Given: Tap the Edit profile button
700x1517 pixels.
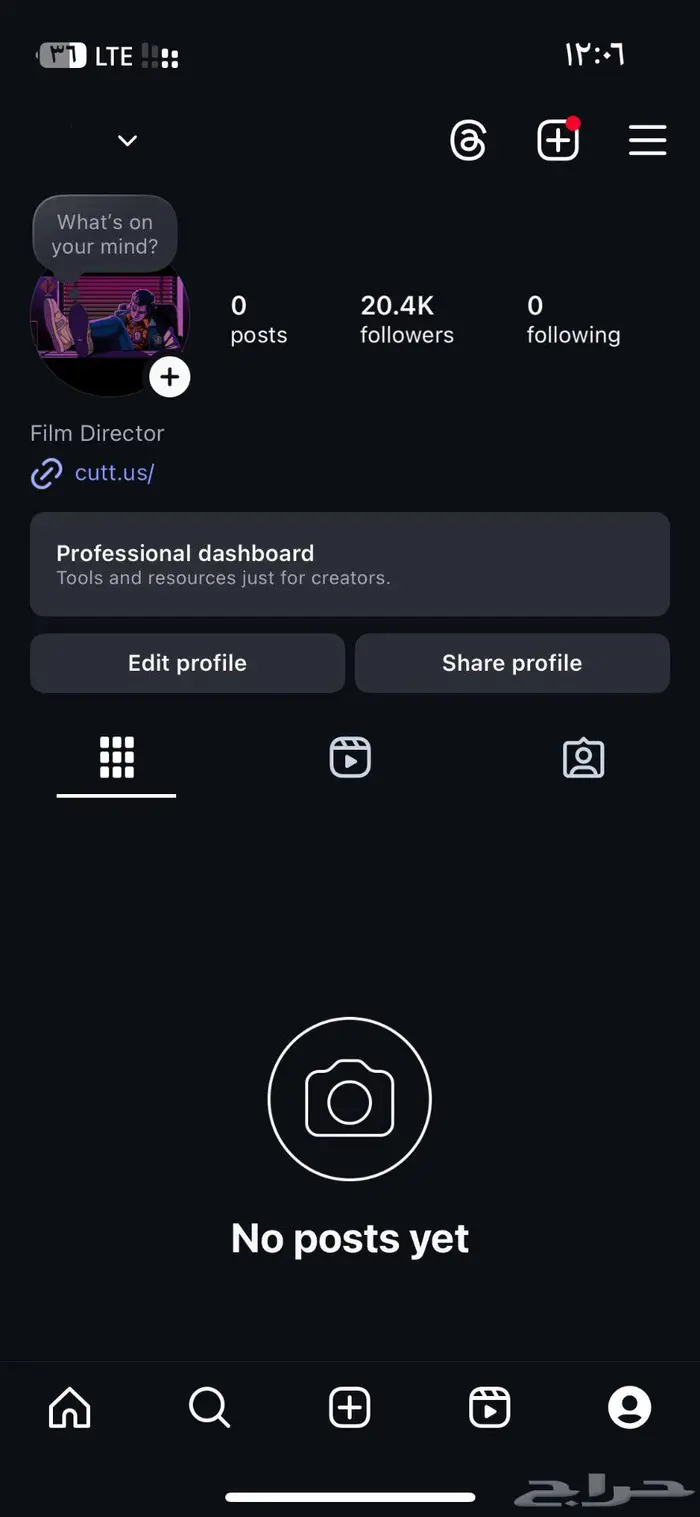Looking at the screenshot, I should 187,663.
